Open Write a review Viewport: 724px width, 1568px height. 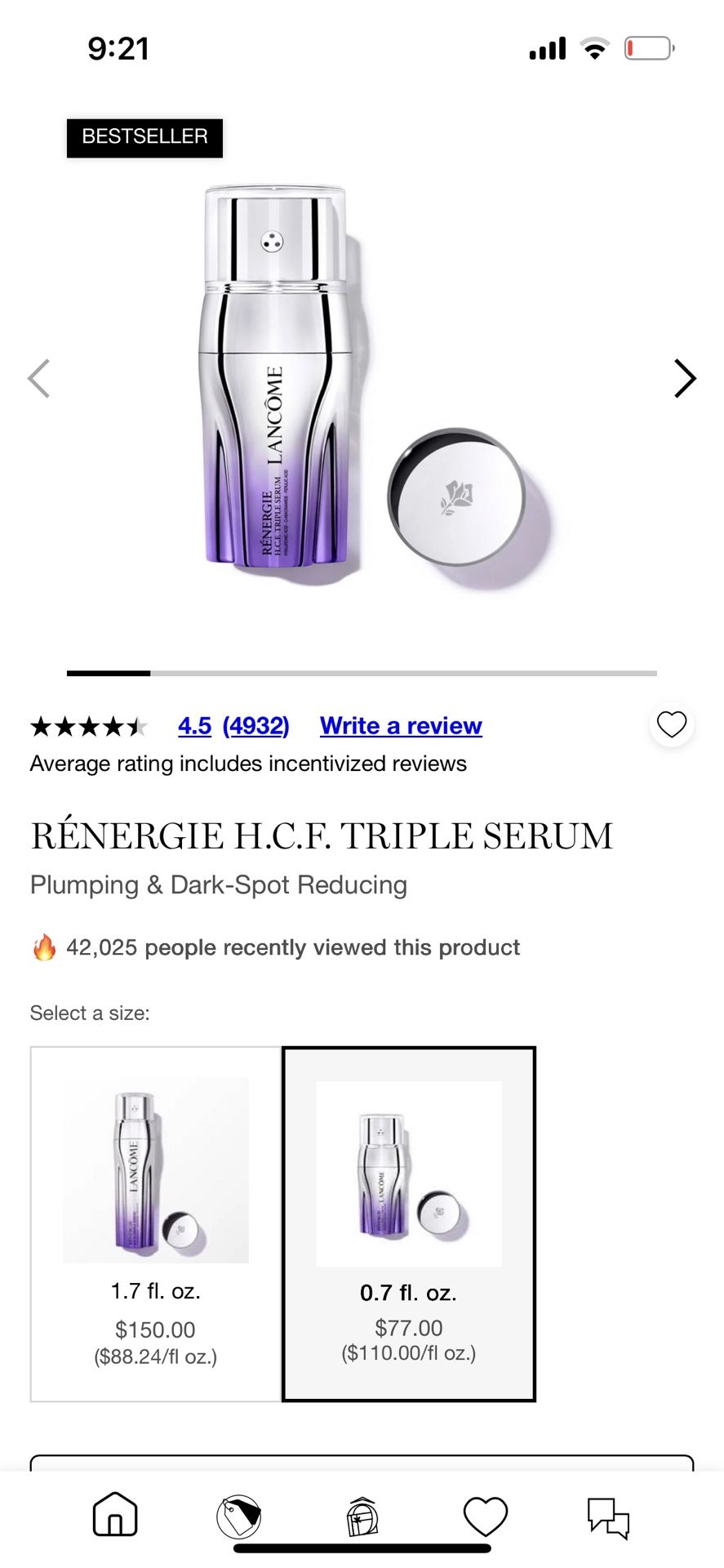pyautogui.click(x=400, y=725)
